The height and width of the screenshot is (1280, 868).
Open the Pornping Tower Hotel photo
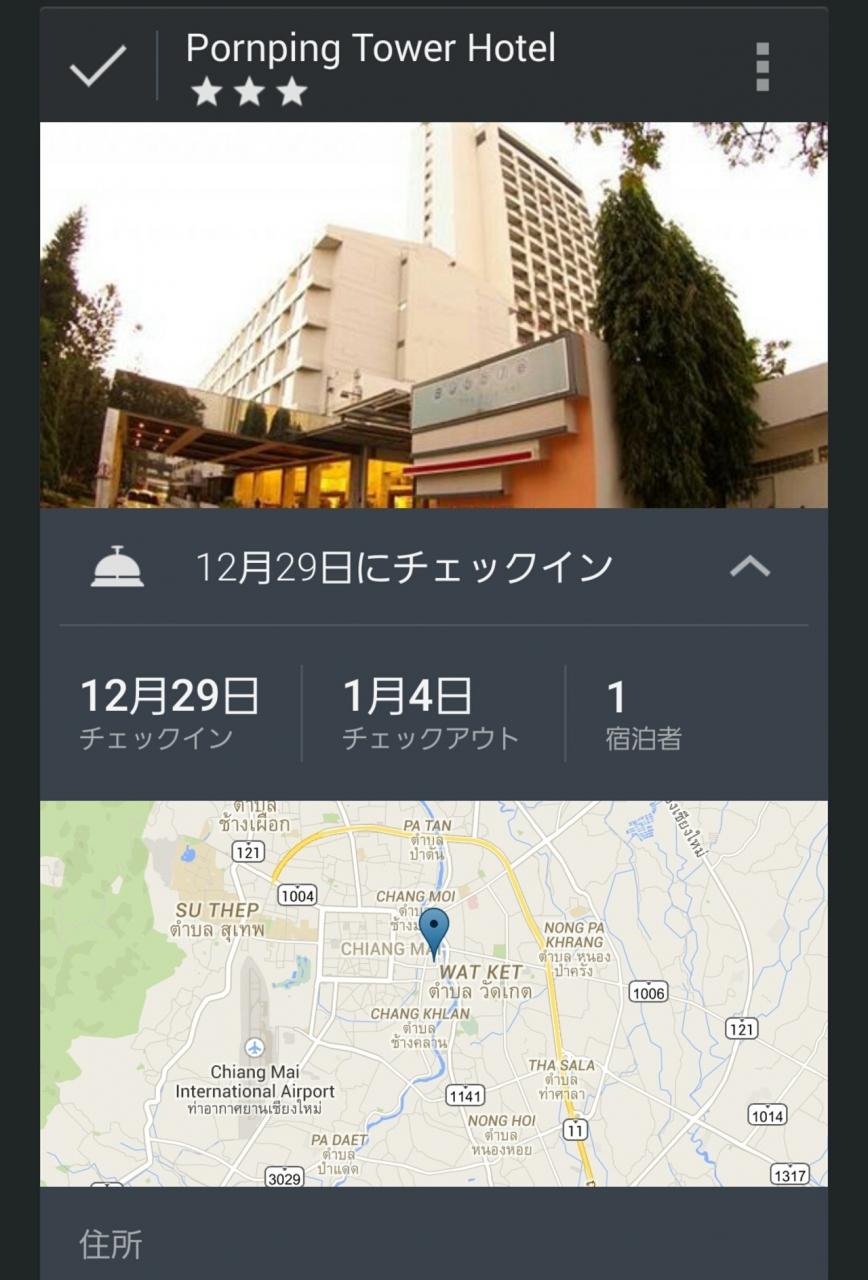(x=434, y=315)
